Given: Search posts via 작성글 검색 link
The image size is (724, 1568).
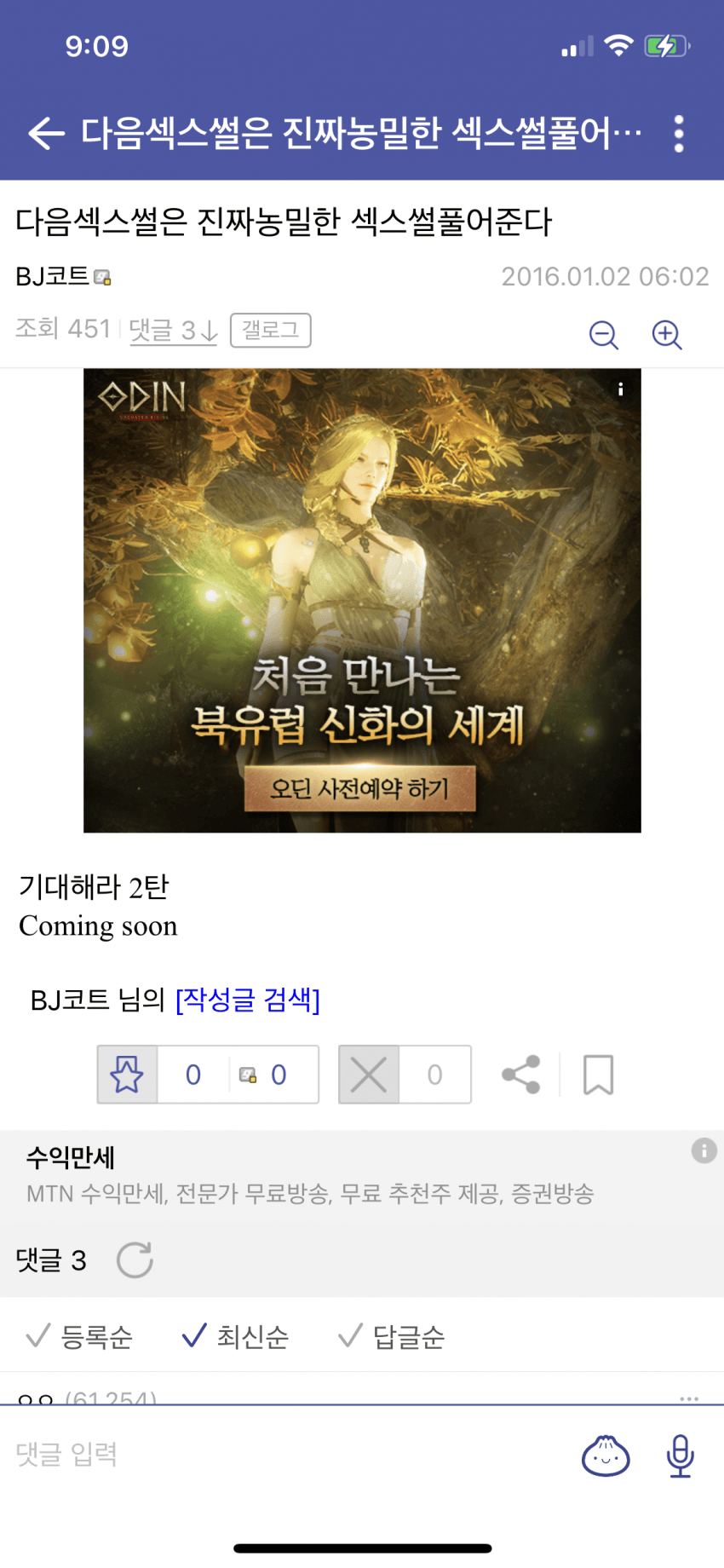Looking at the screenshot, I should pos(247,999).
